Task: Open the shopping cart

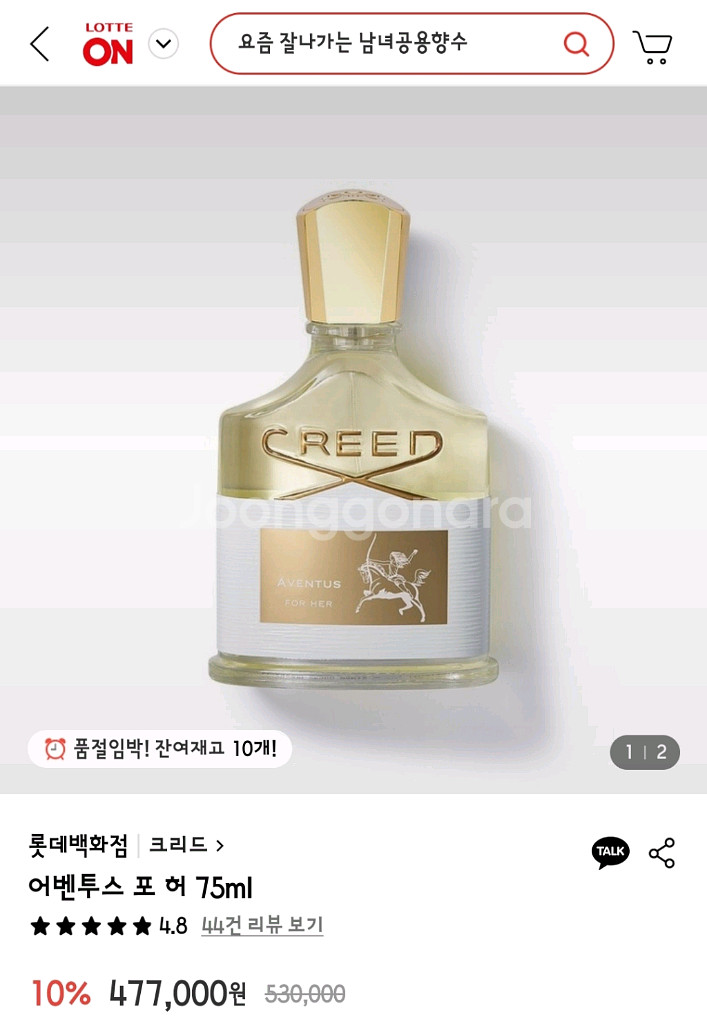Action: [653, 46]
